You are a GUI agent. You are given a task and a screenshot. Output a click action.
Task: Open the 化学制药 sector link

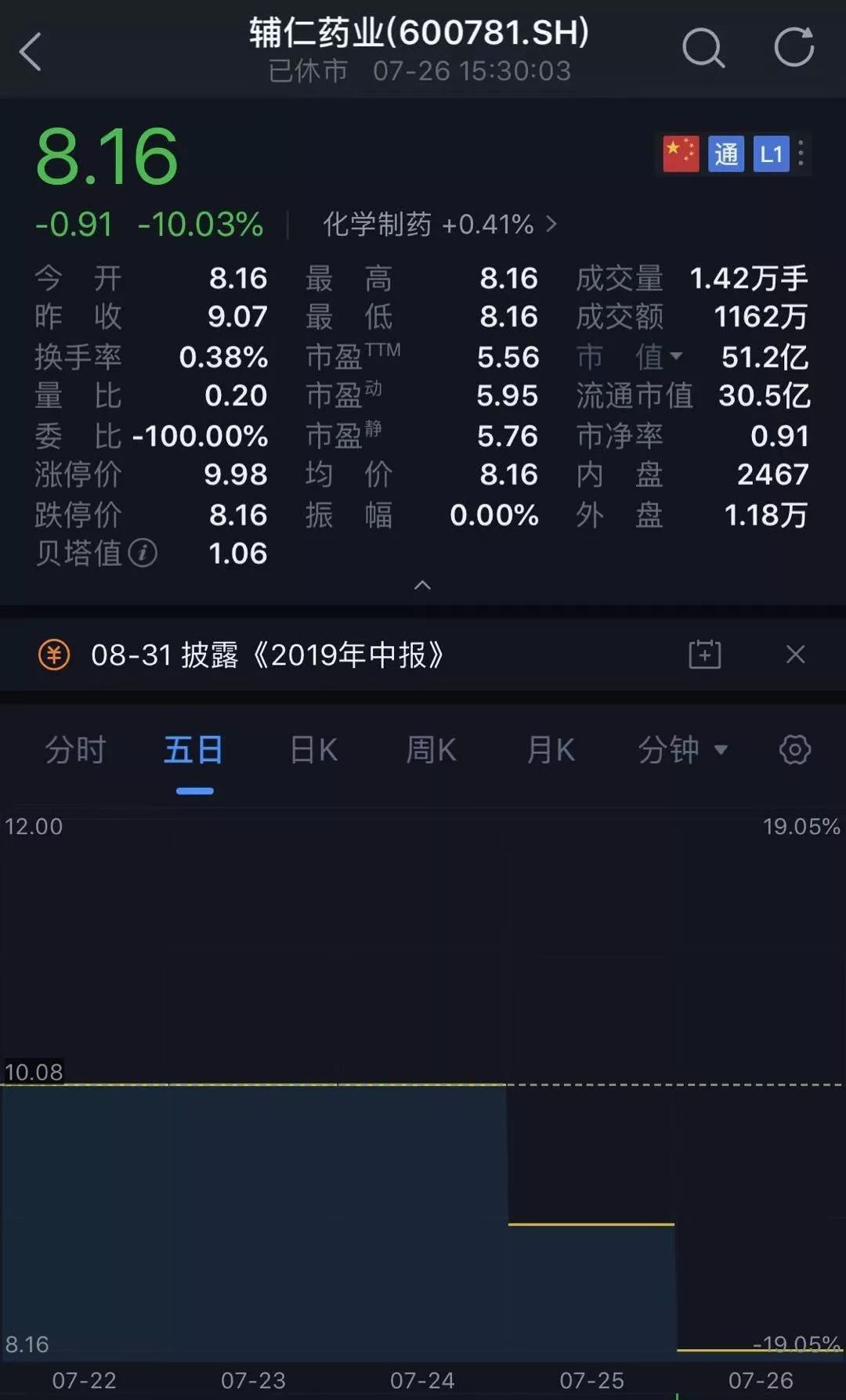tap(439, 225)
